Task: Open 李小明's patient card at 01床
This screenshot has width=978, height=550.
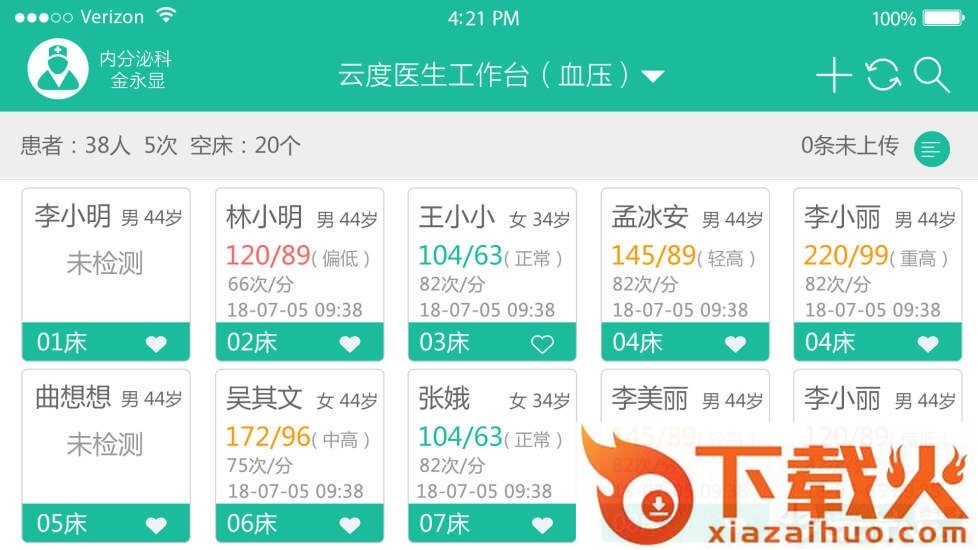Action: pos(105,262)
